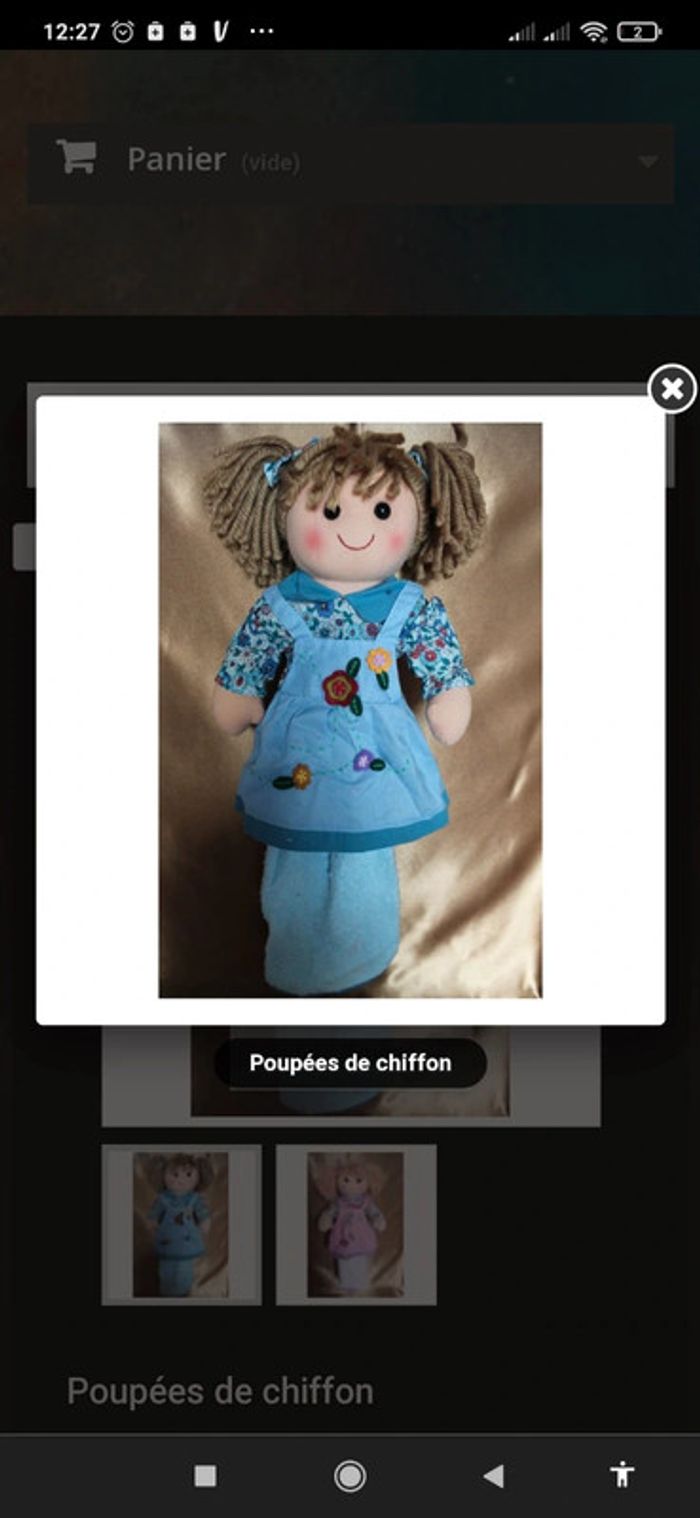The height and width of the screenshot is (1518, 700).
Task: Open the recent apps view
Action: click(x=205, y=1475)
